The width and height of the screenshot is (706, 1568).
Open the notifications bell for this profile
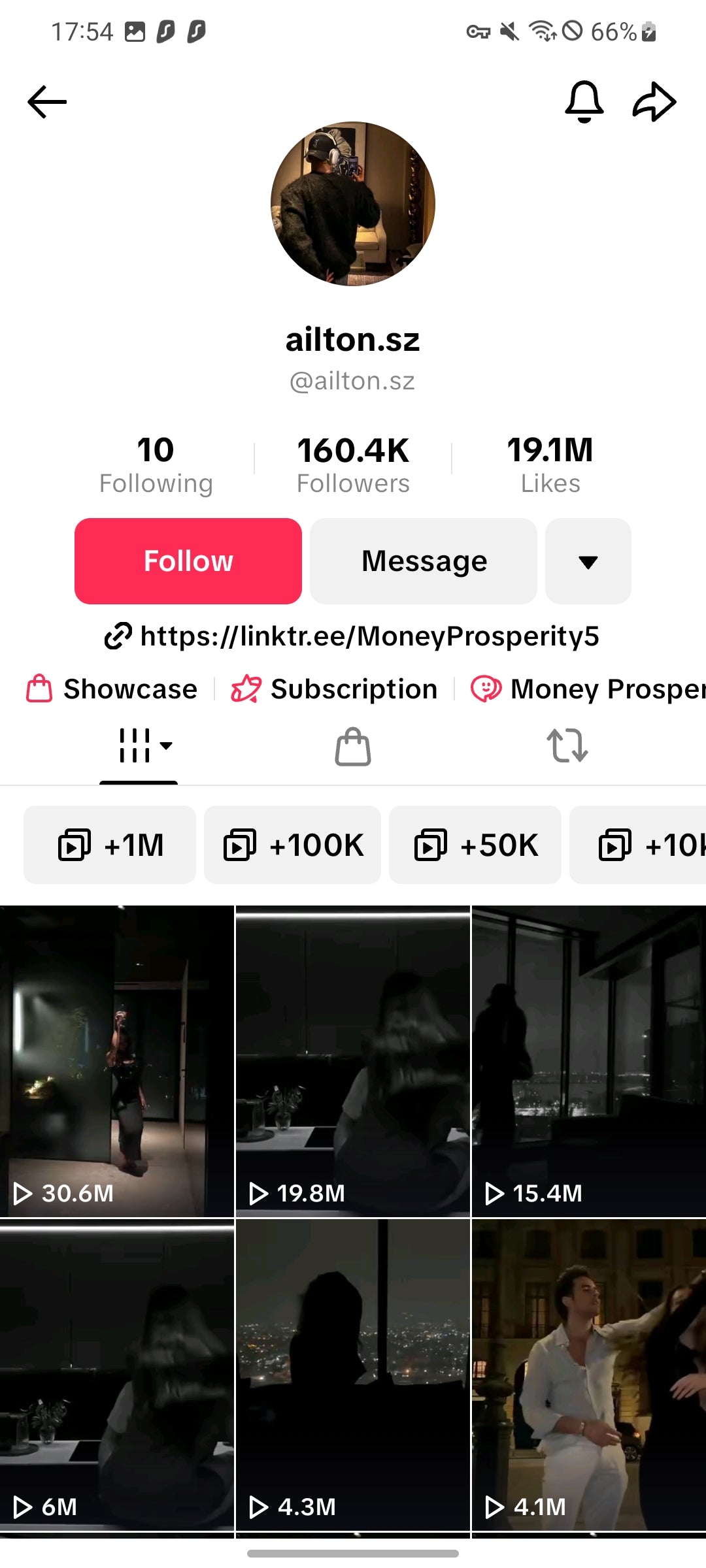584,102
